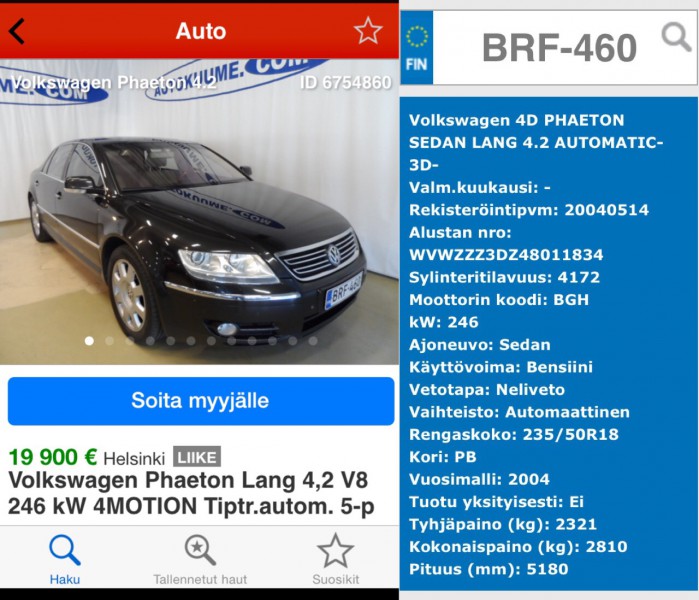Switch to the Haku tab

65,559
